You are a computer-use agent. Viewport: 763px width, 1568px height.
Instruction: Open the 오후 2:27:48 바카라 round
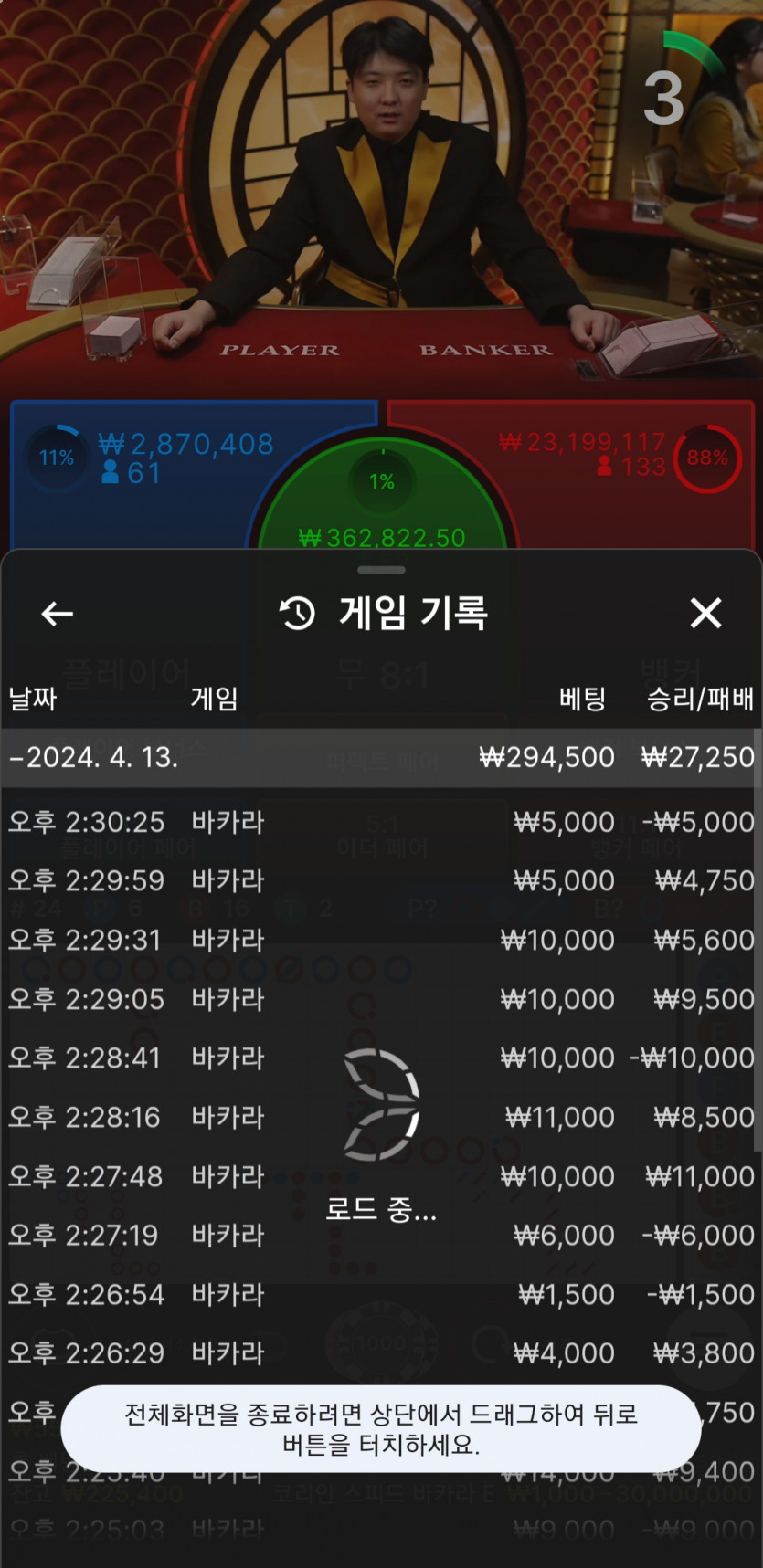[x=381, y=1176]
